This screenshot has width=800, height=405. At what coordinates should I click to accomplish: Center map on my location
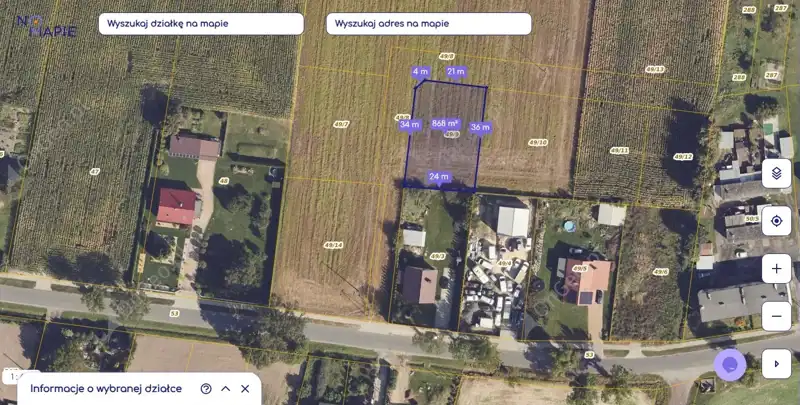tap(776, 221)
